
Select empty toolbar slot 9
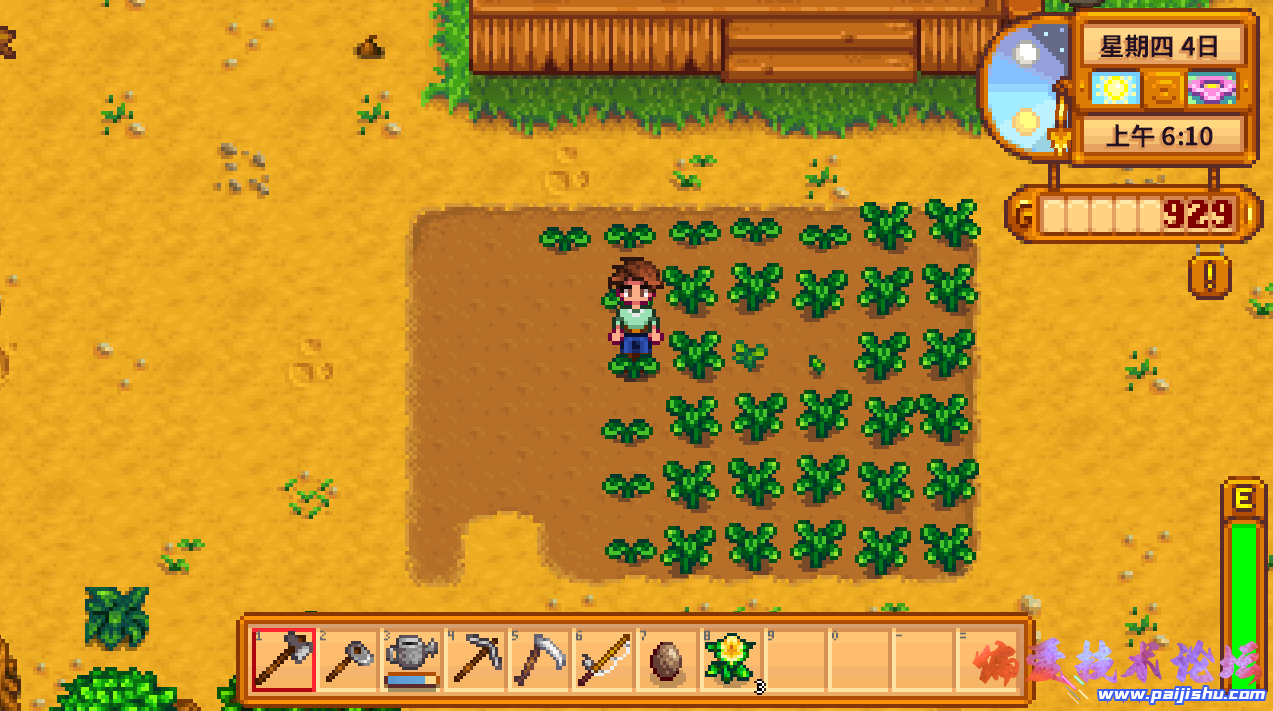point(795,660)
